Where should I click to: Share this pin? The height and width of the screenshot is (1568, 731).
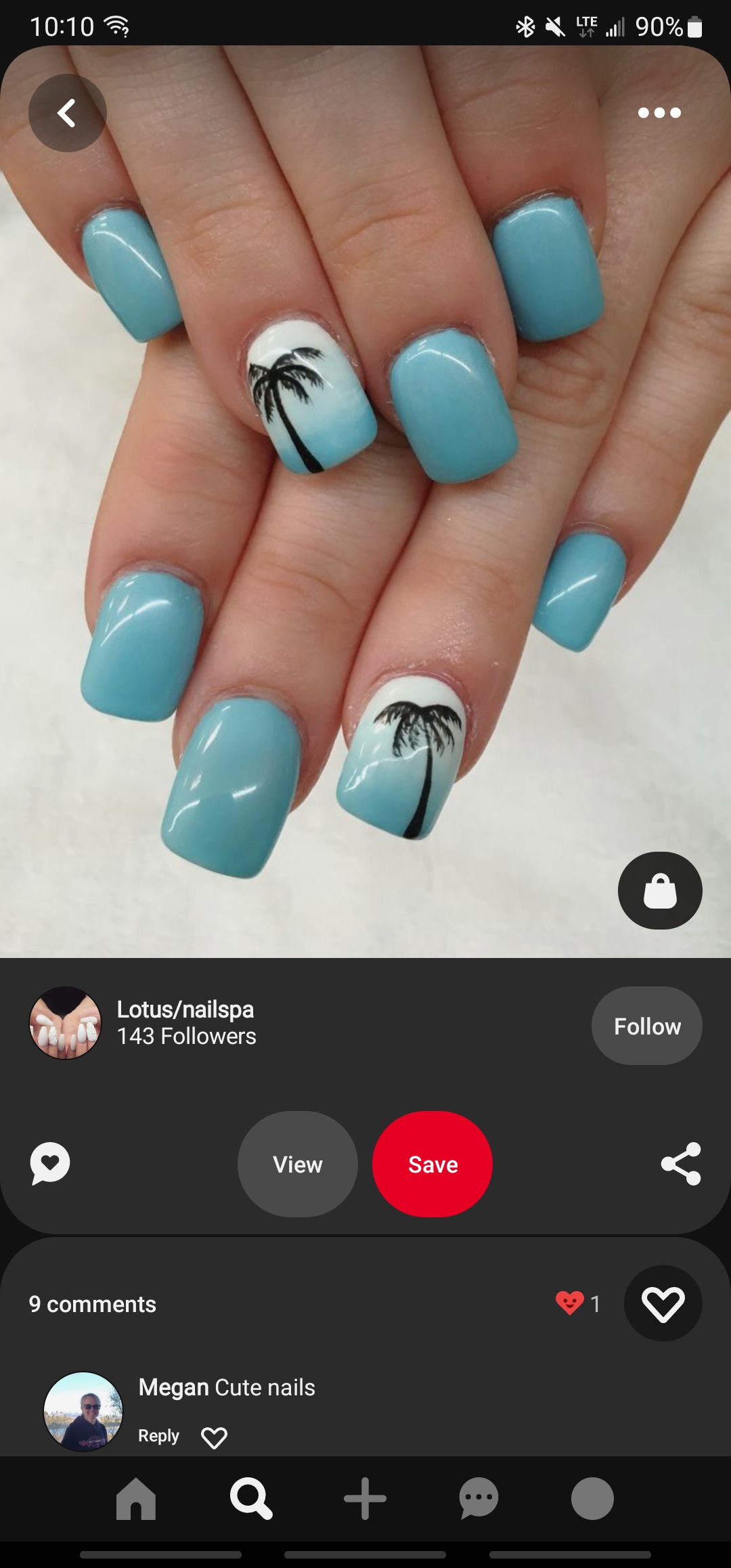point(681,1164)
